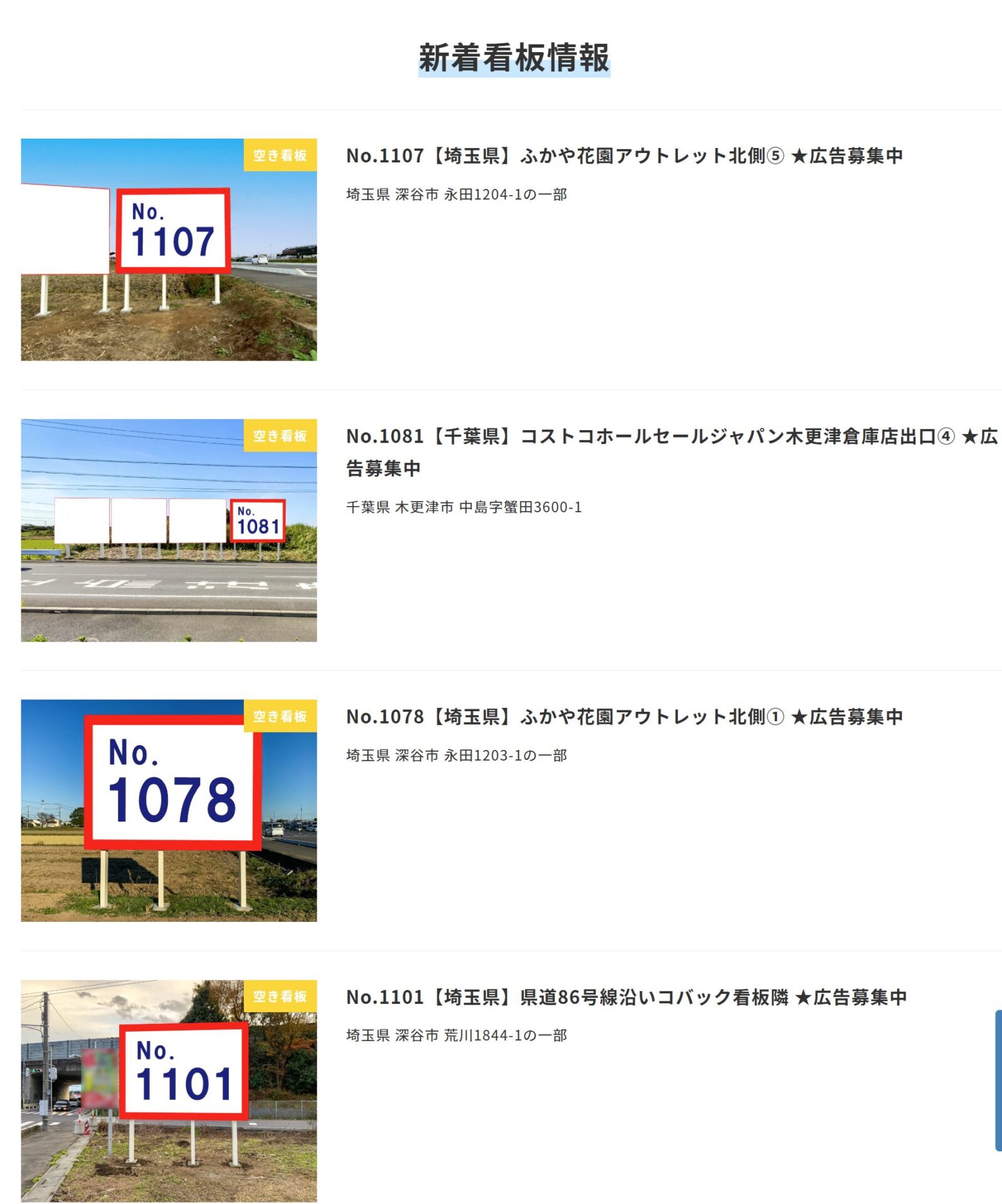Image resolution: width=1002 pixels, height=1204 pixels.
Task: Open listing No.1078 ふかや花園アウトレット北側①
Action: click(x=624, y=716)
